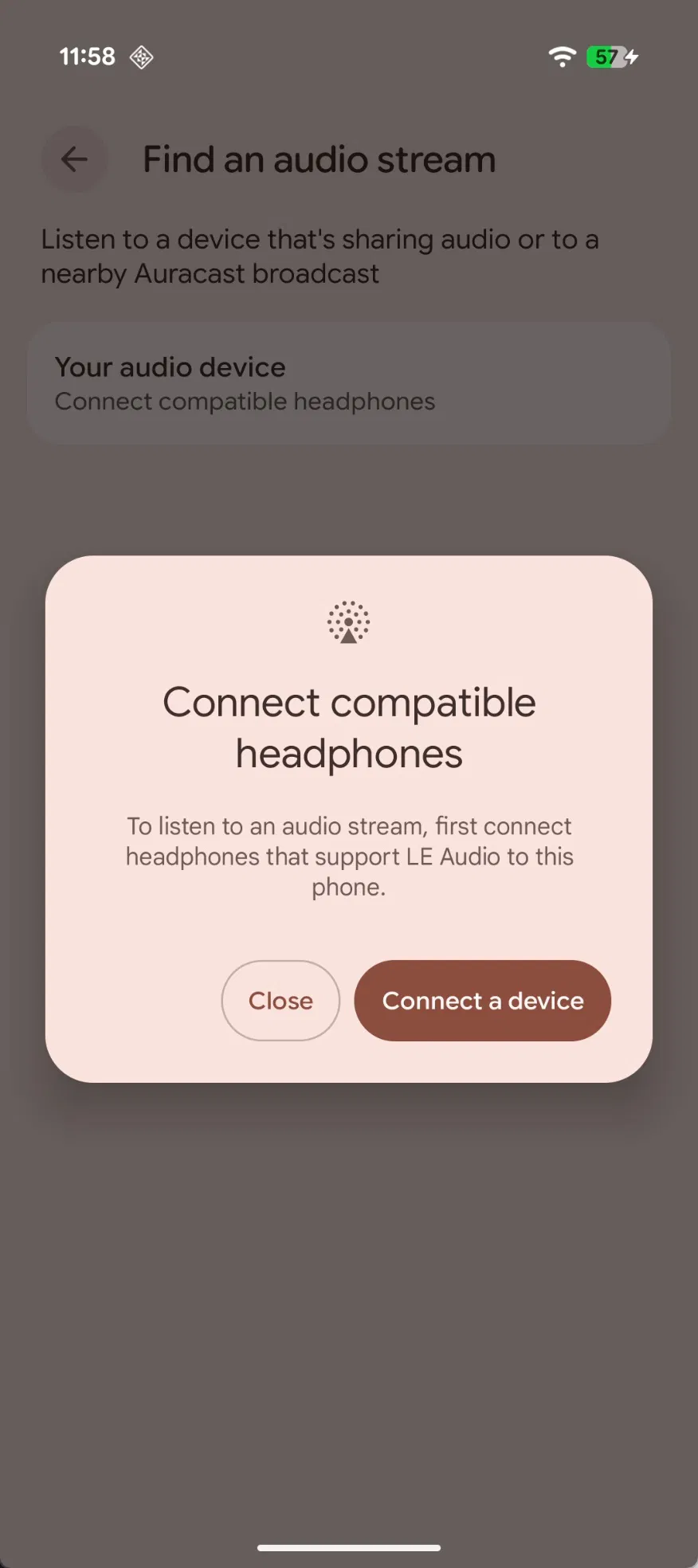Tap the Connect a device button
The height and width of the screenshot is (1568, 698).
(x=482, y=1000)
